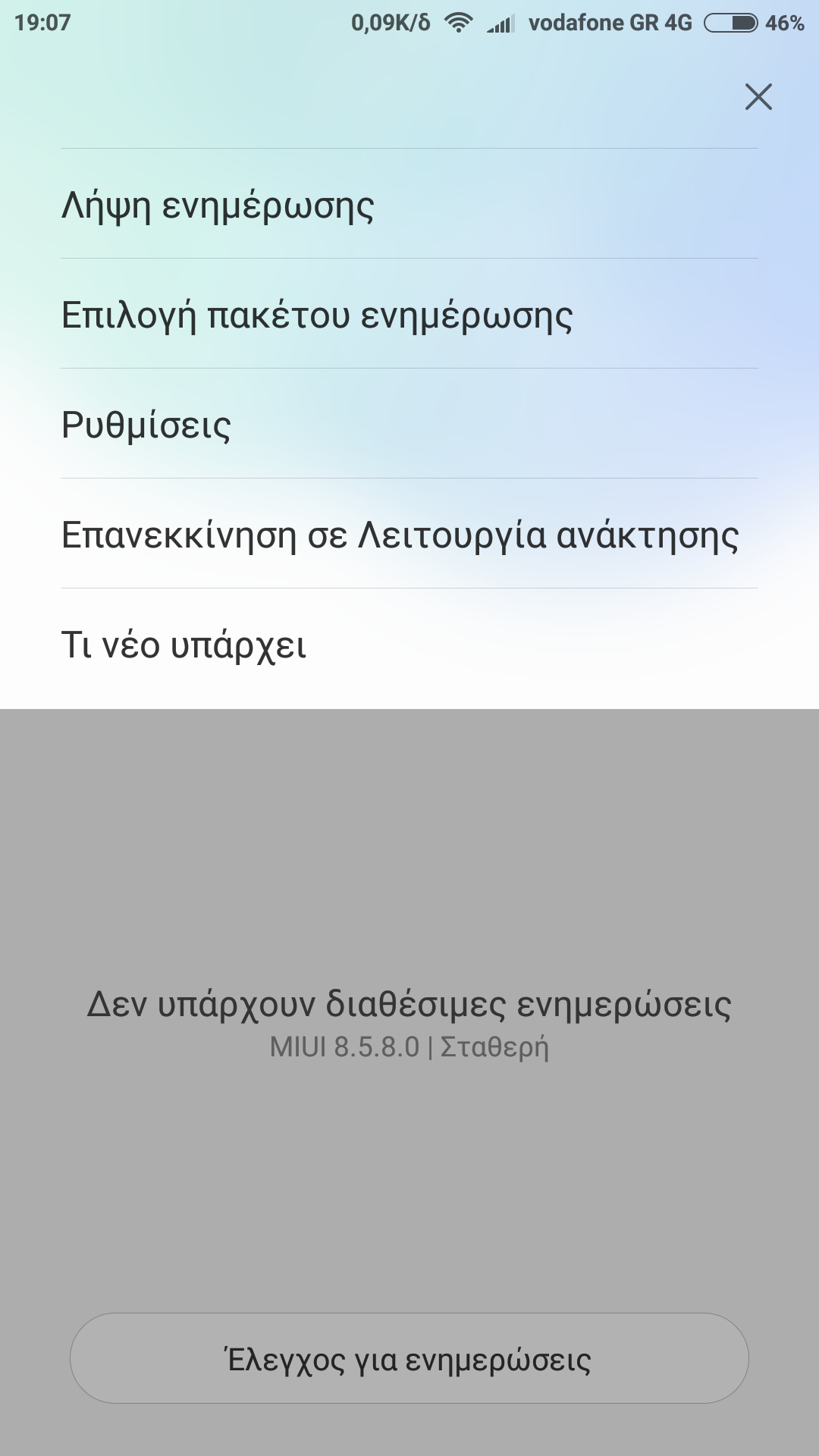Close the menu with the X icon
The image size is (819, 1456).
click(x=758, y=97)
